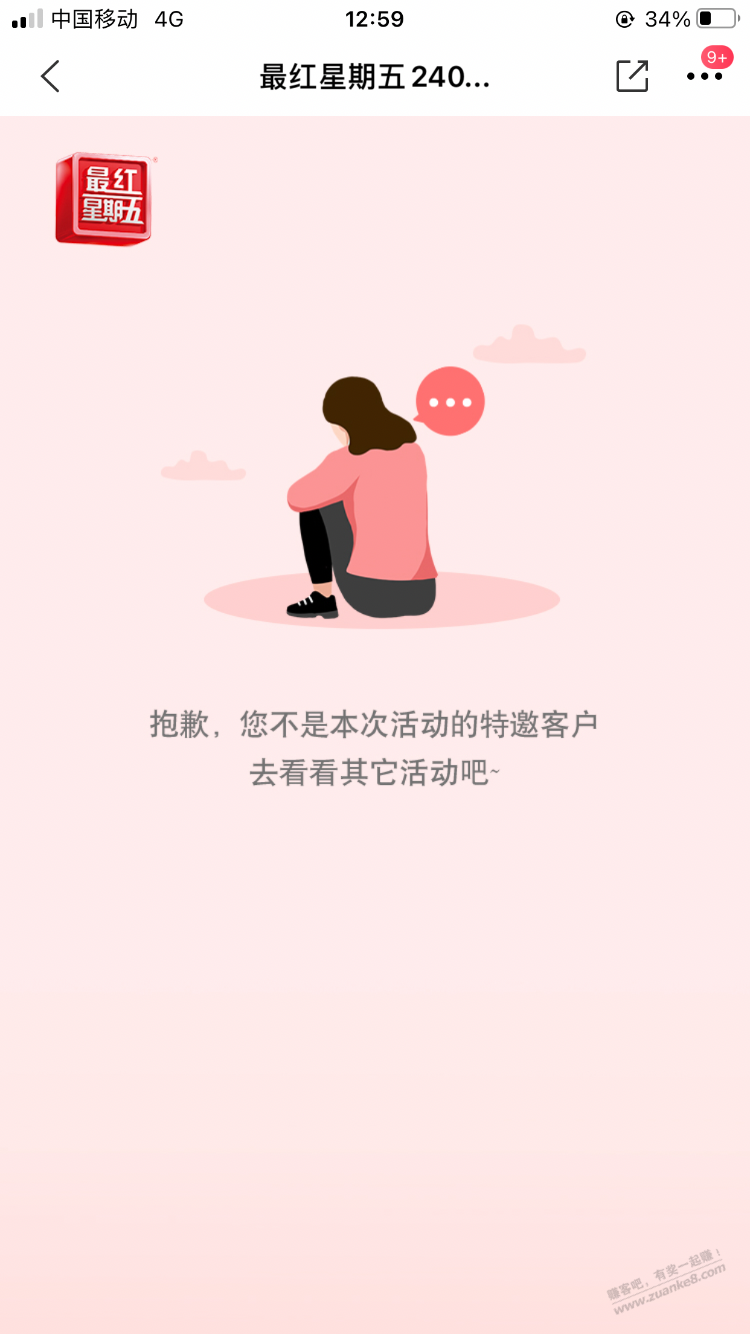Go back using the arrow
Screen dimensions: 750x1334
[50, 76]
